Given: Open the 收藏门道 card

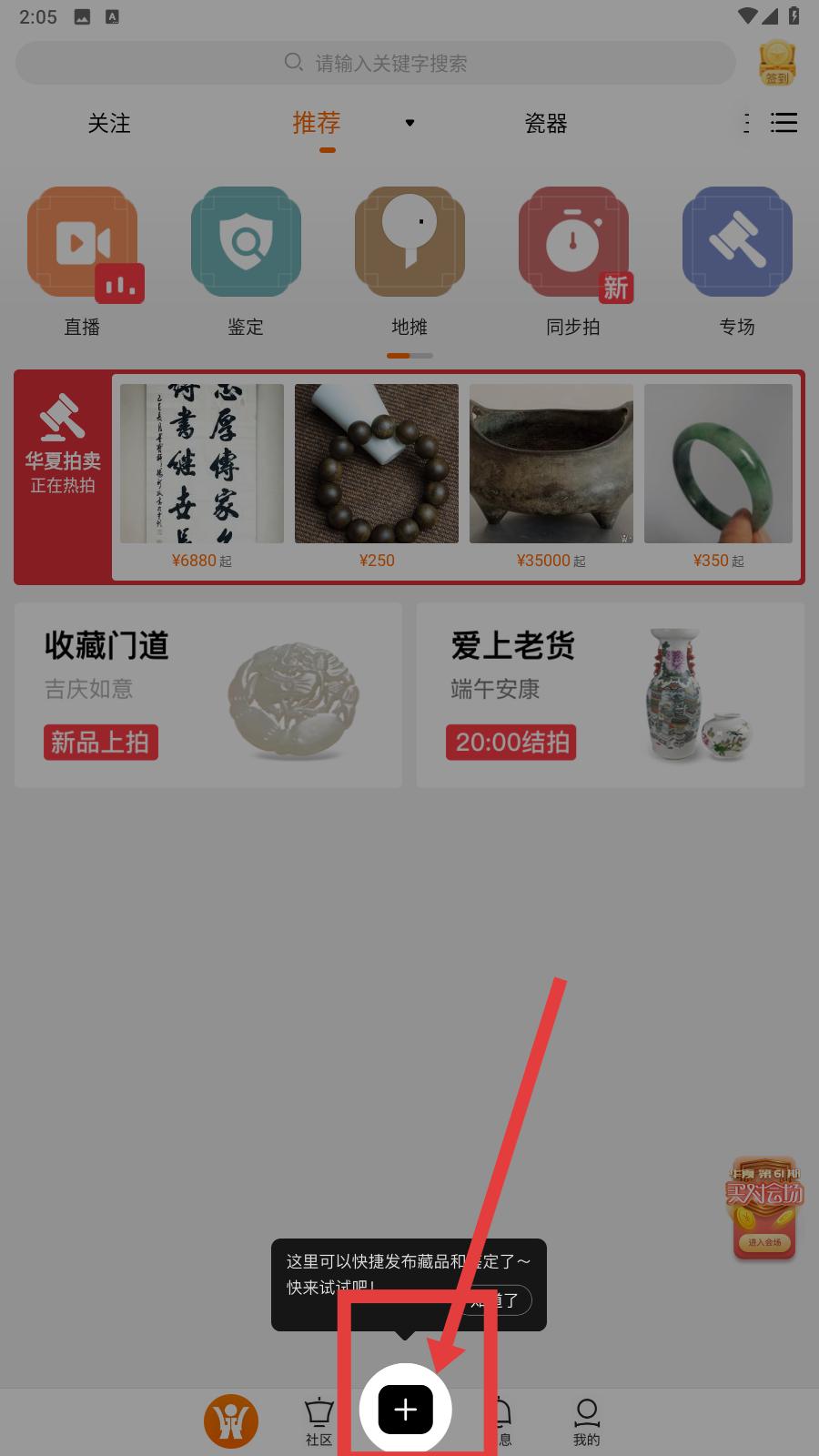Looking at the screenshot, I should pyautogui.click(x=208, y=695).
